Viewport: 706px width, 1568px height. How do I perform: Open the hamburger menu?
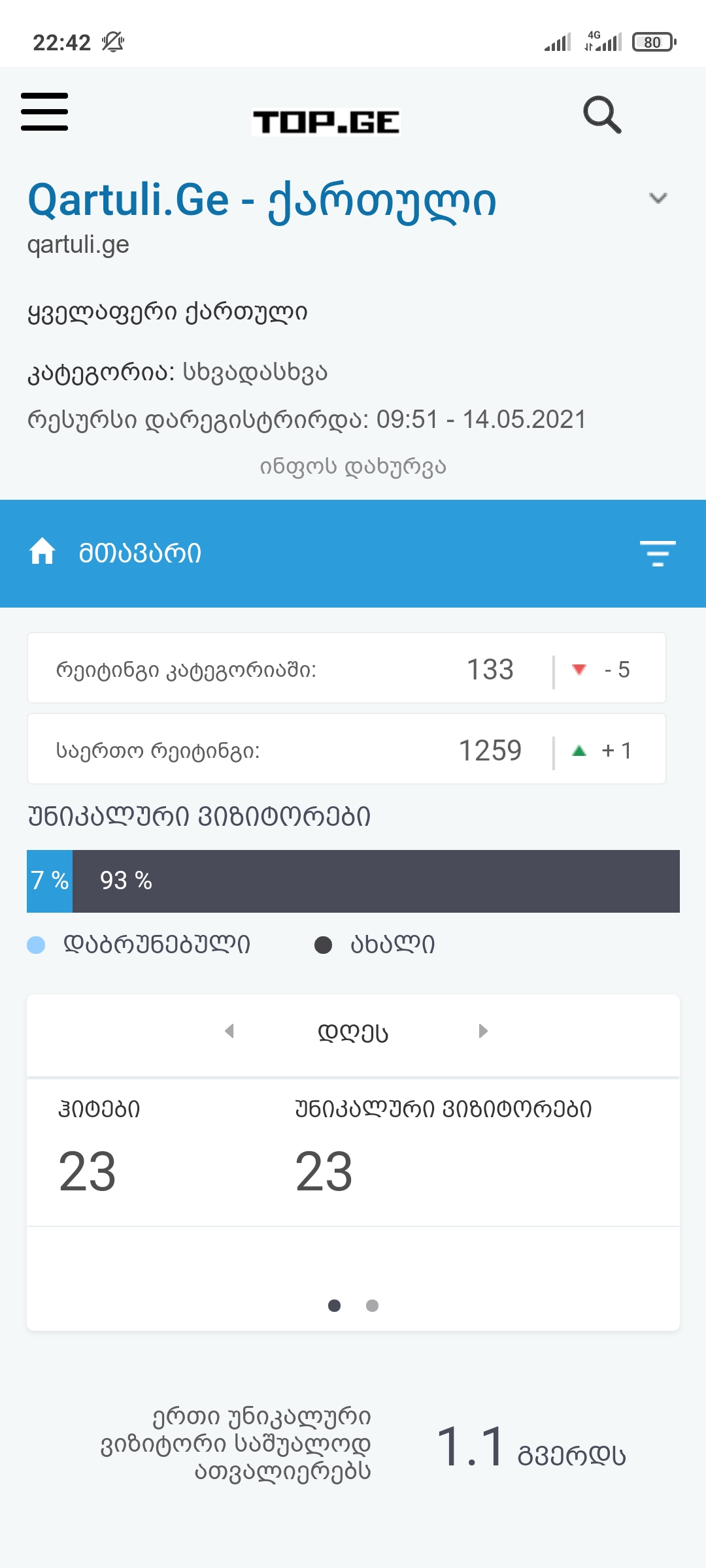tap(44, 112)
